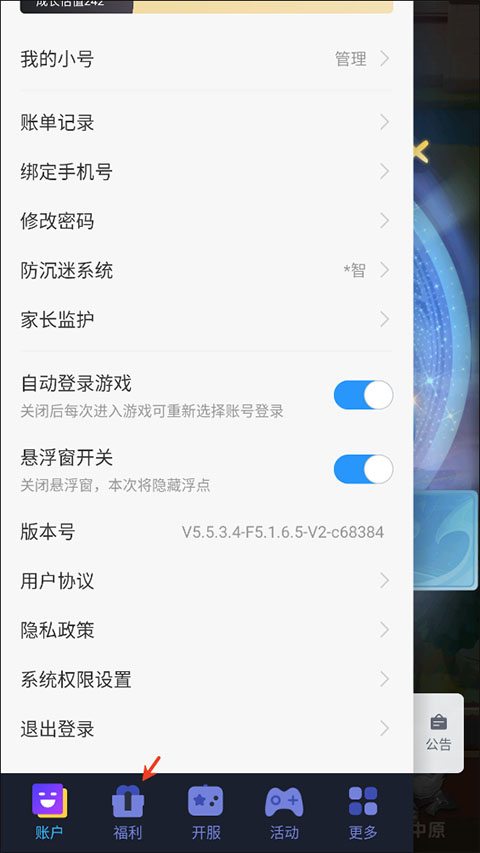View the 用户协议 page
This screenshot has height=853, width=480.
[x=206, y=580]
